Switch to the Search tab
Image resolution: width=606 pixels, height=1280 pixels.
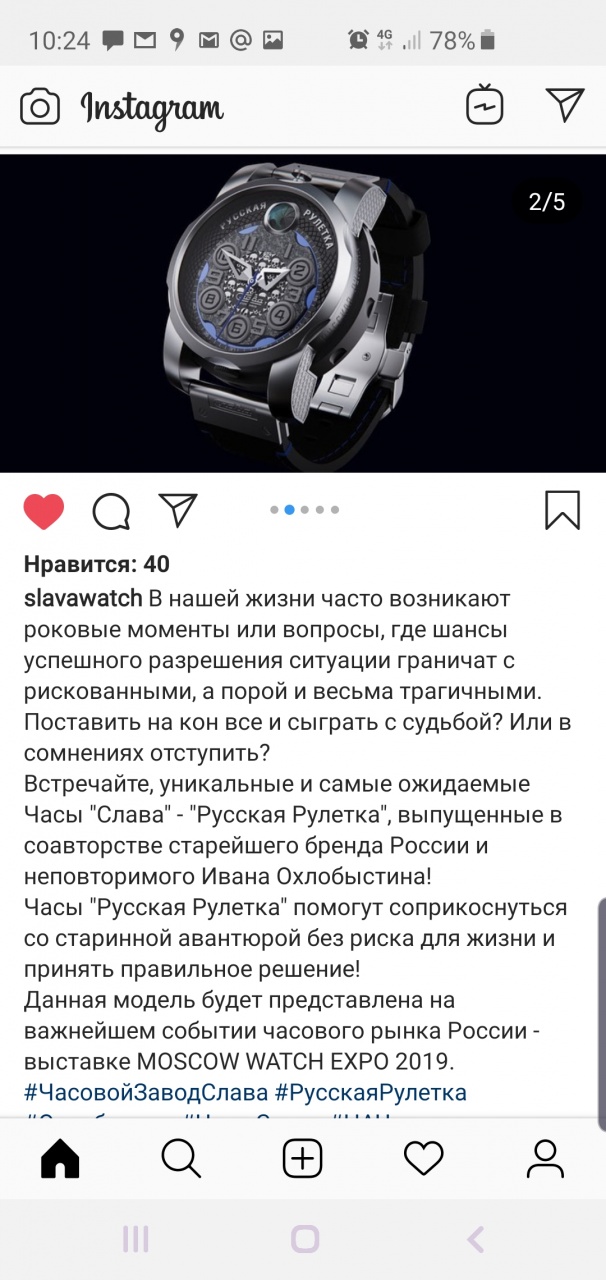tap(181, 1159)
